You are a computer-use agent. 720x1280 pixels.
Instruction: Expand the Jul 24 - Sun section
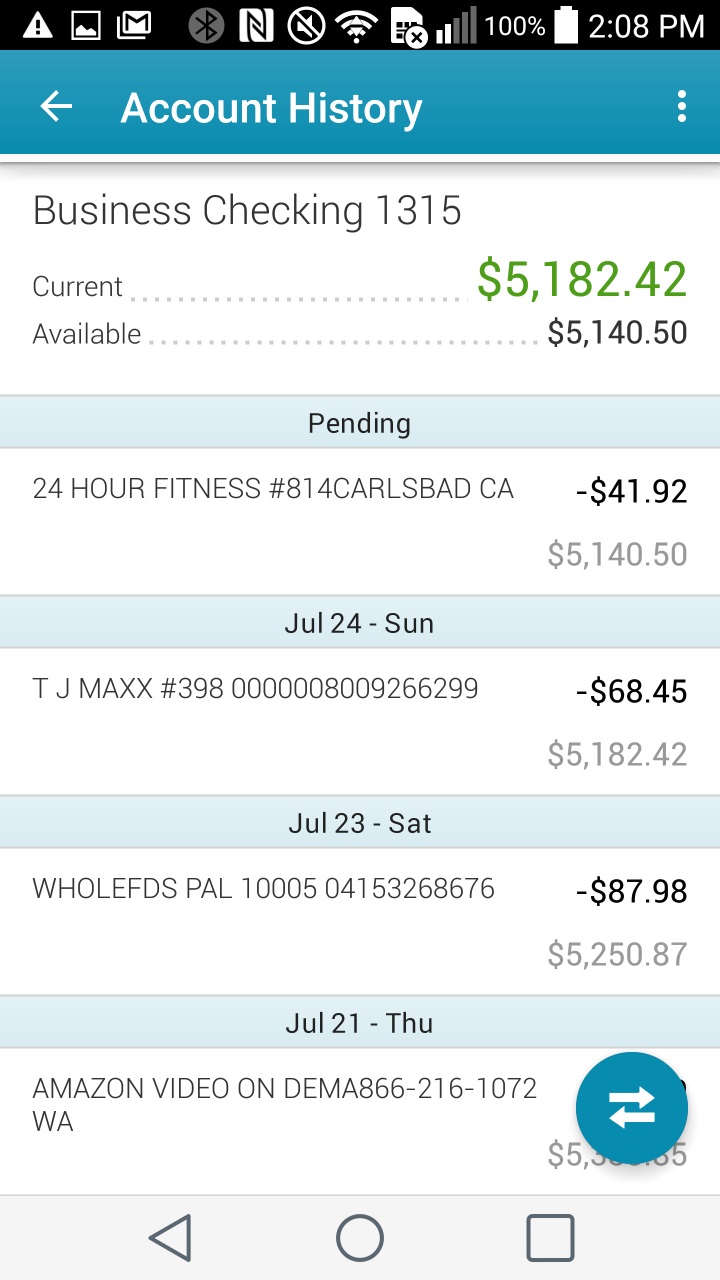tap(360, 622)
